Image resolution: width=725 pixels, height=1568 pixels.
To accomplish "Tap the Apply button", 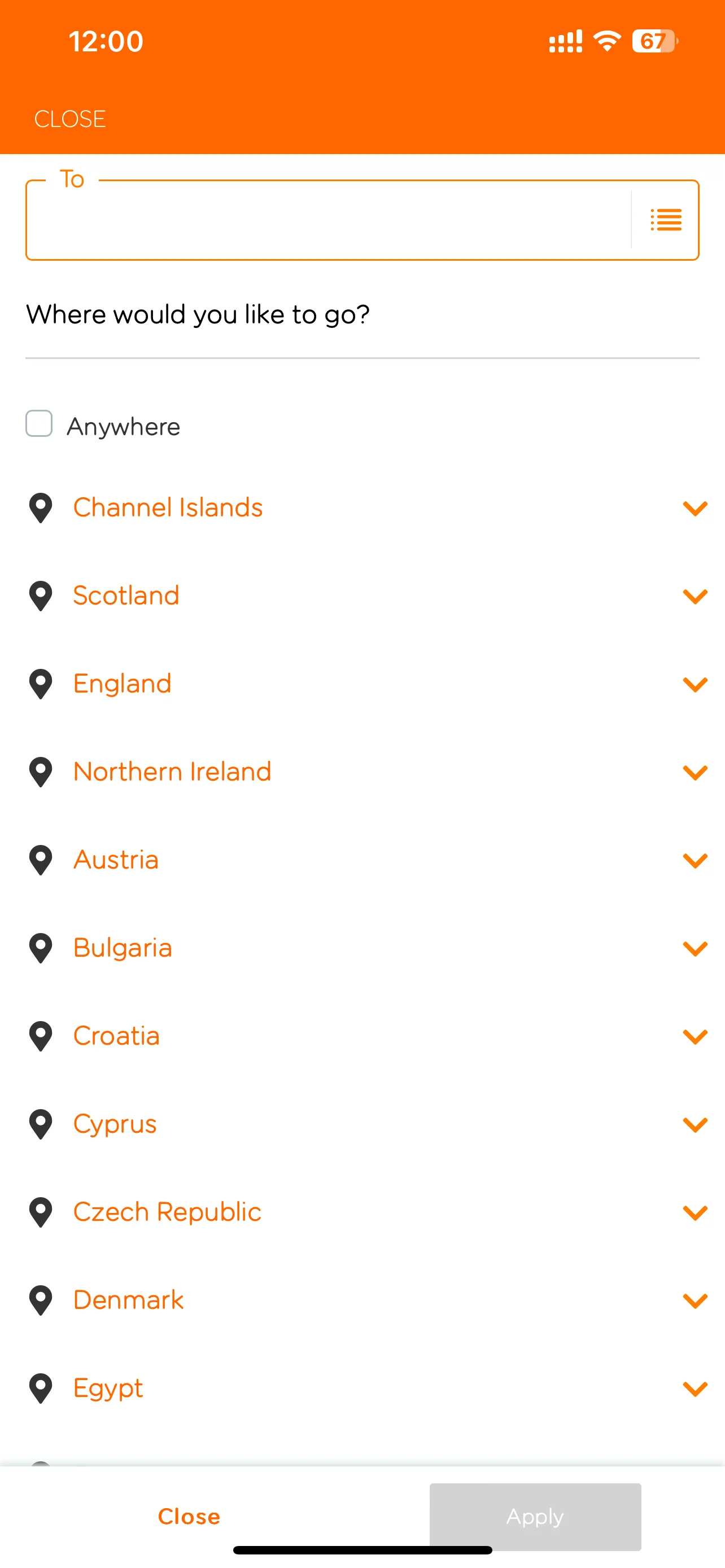I will pos(535,1517).
